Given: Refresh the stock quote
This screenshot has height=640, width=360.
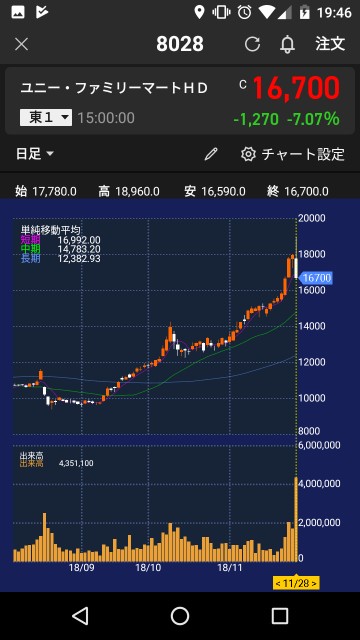Looking at the screenshot, I should [252, 44].
